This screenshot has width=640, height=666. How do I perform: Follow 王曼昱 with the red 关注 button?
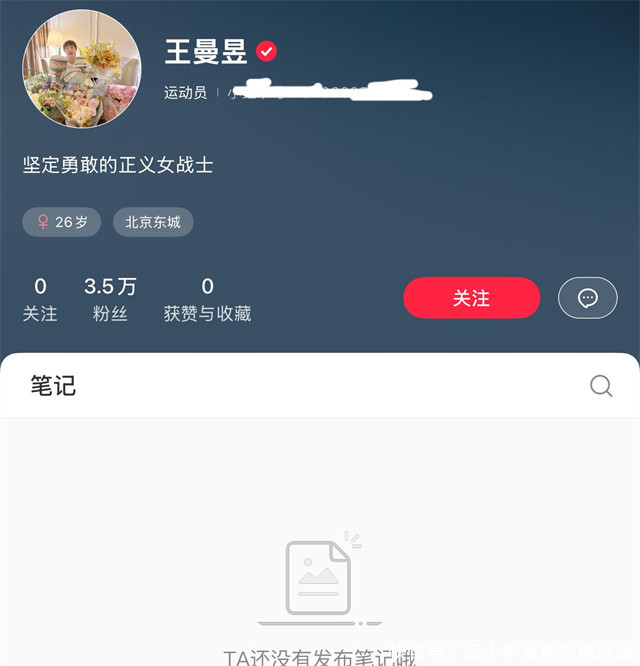[471, 298]
